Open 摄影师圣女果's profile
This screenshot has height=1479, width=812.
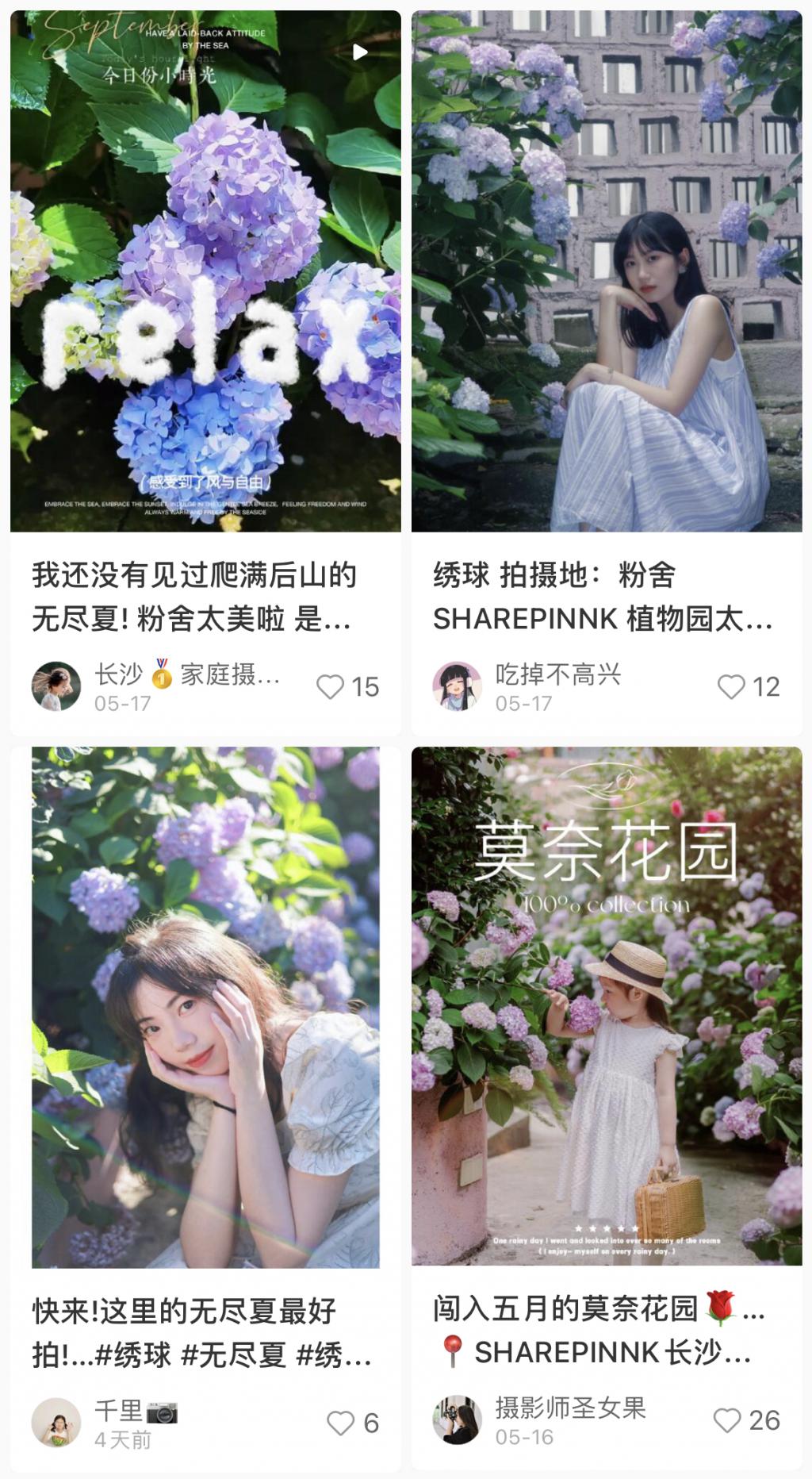457,1419
